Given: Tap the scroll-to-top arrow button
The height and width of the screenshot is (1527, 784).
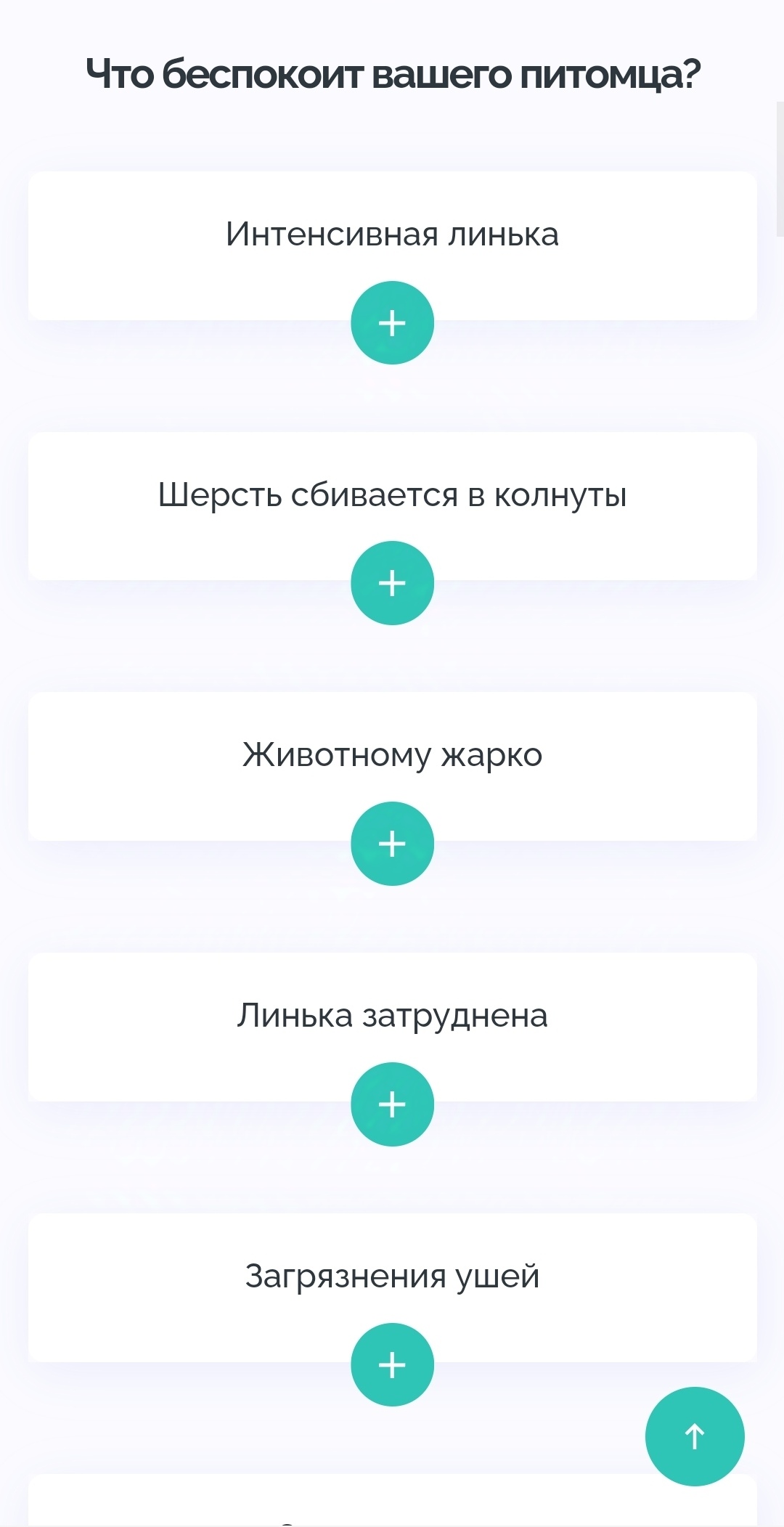Looking at the screenshot, I should (695, 1436).
